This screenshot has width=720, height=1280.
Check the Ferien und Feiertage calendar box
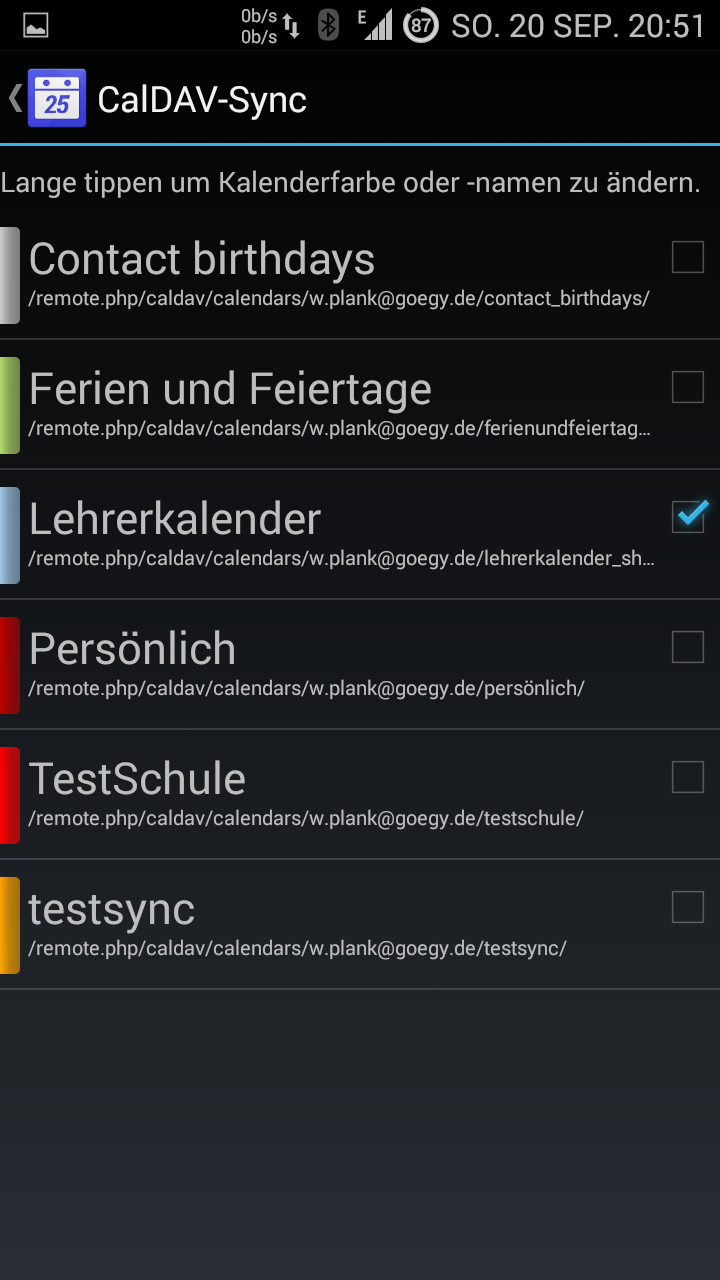687,387
